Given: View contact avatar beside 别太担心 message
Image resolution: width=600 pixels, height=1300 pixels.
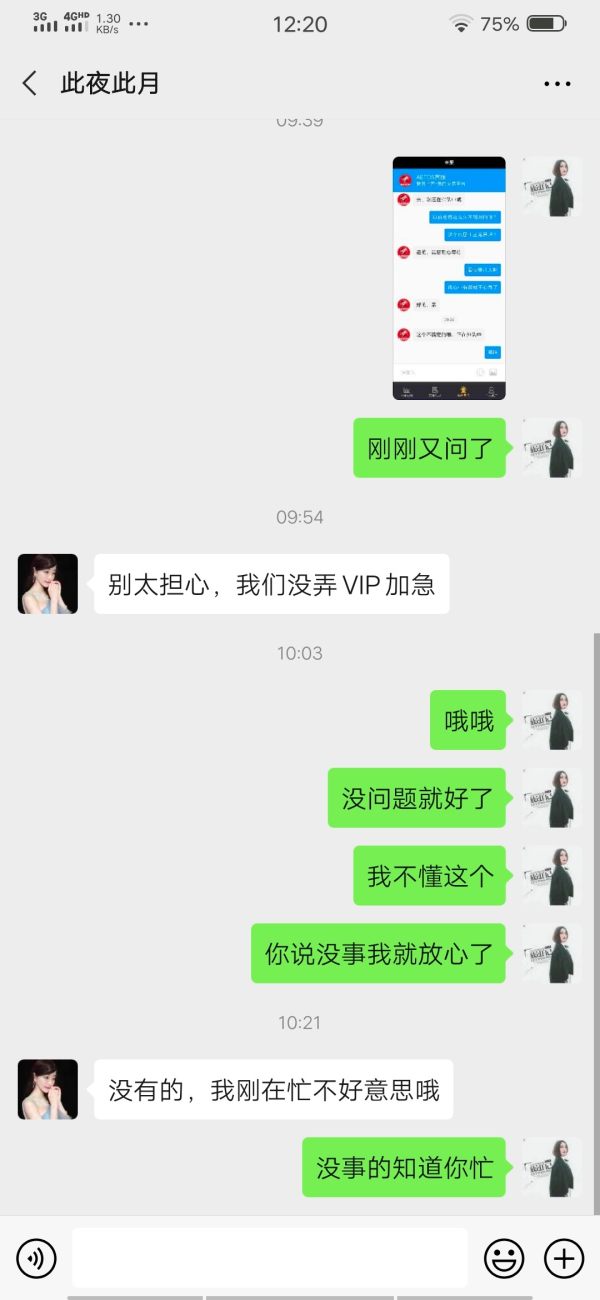Looking at the screenshot, I should coord(48,584).
